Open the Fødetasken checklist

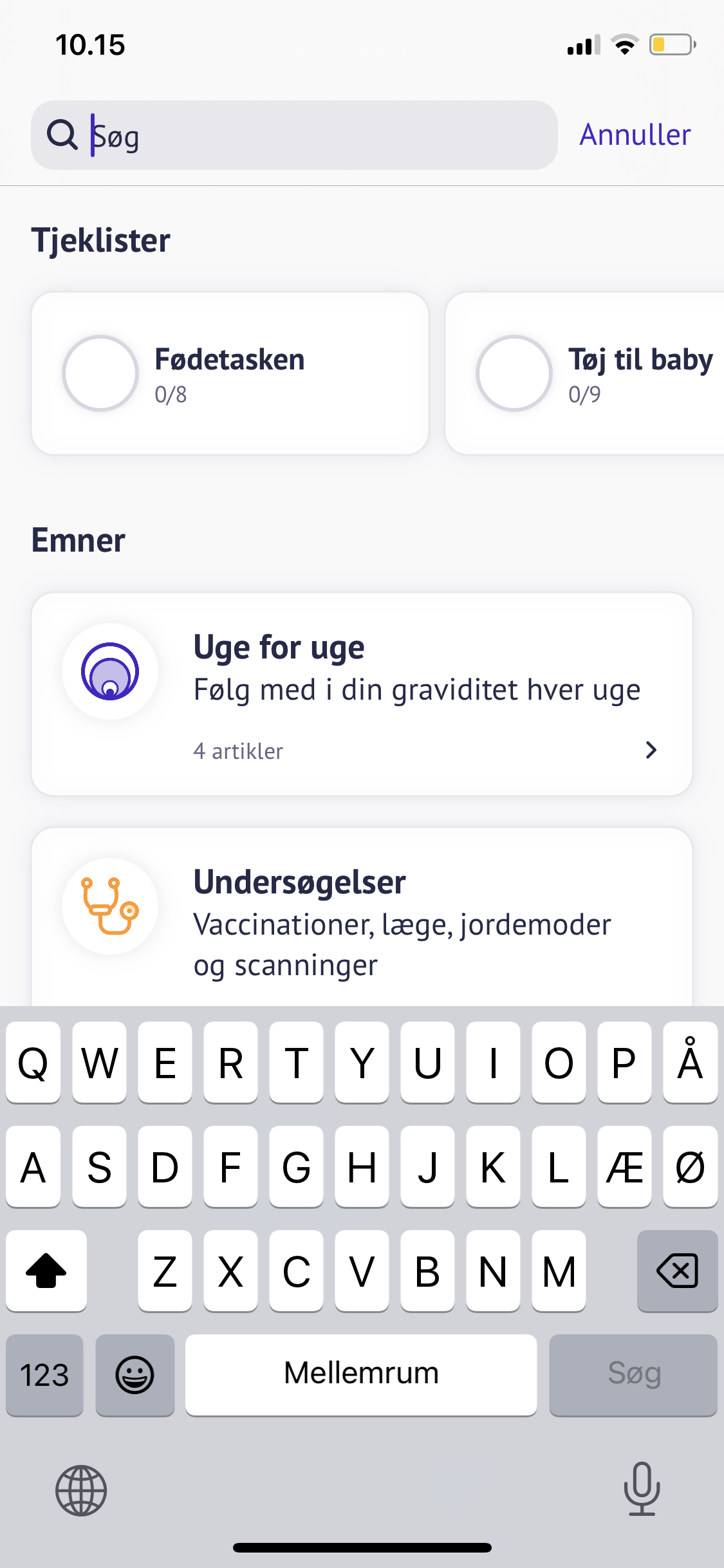tap(230, 373)
